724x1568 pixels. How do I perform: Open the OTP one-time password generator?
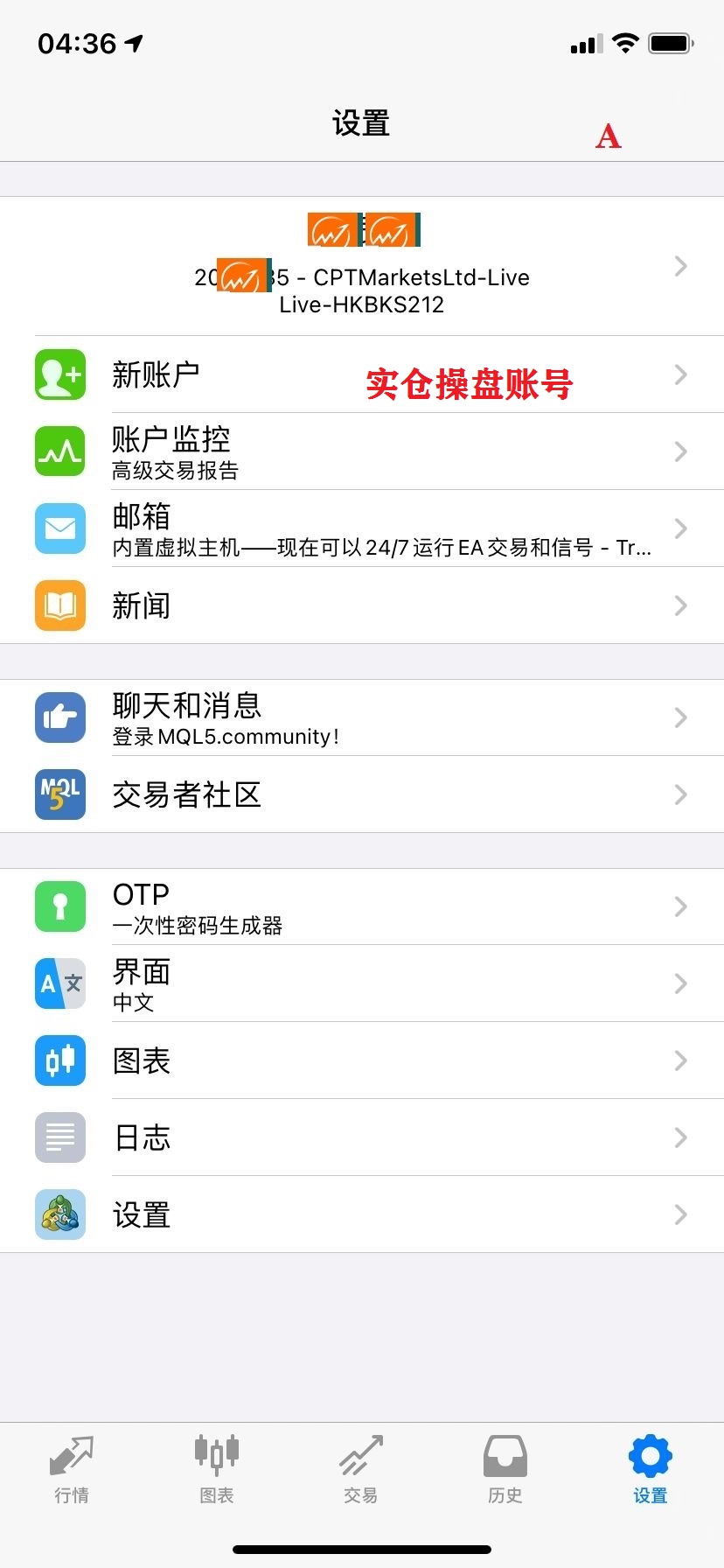click(x=362, y=906)
